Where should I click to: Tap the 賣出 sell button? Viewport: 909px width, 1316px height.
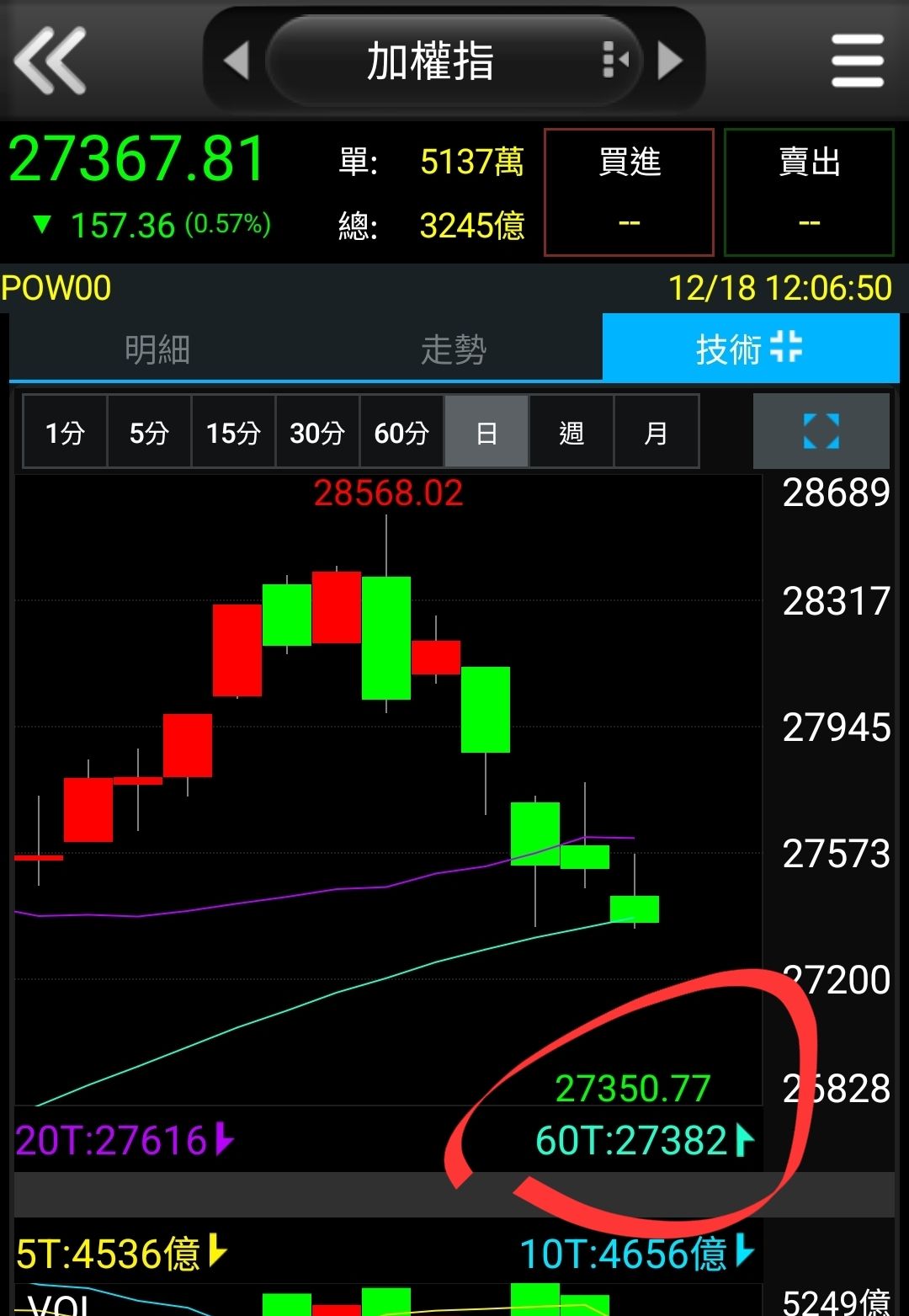tap(809, 192)
